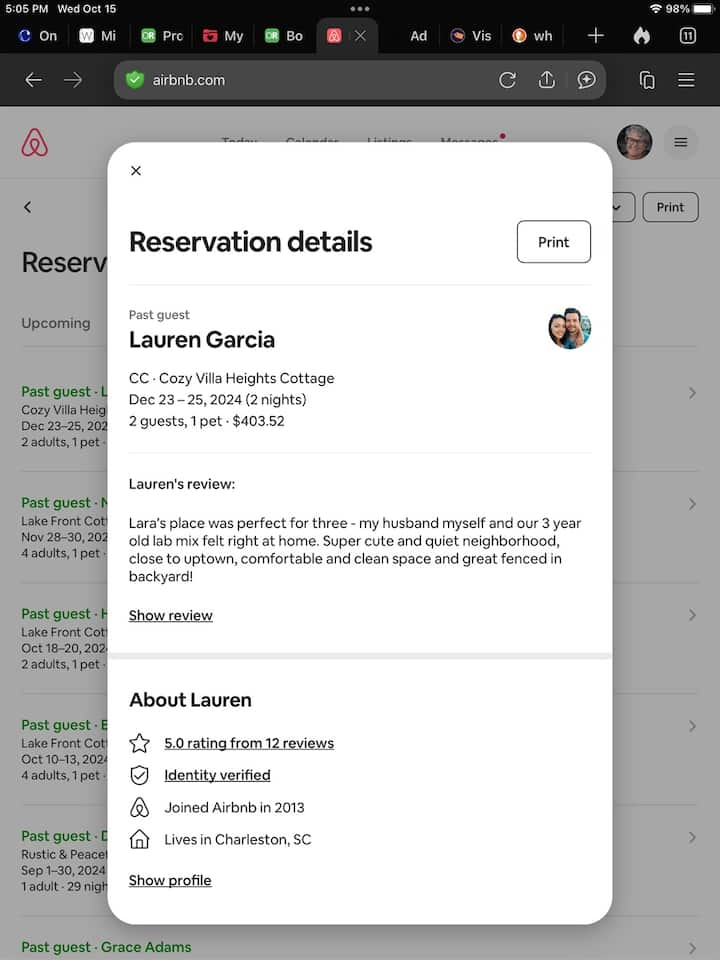Open the 5.0 rating from 12 reviews link
Screen dimensions: 720x960
[x=249, y=743]
